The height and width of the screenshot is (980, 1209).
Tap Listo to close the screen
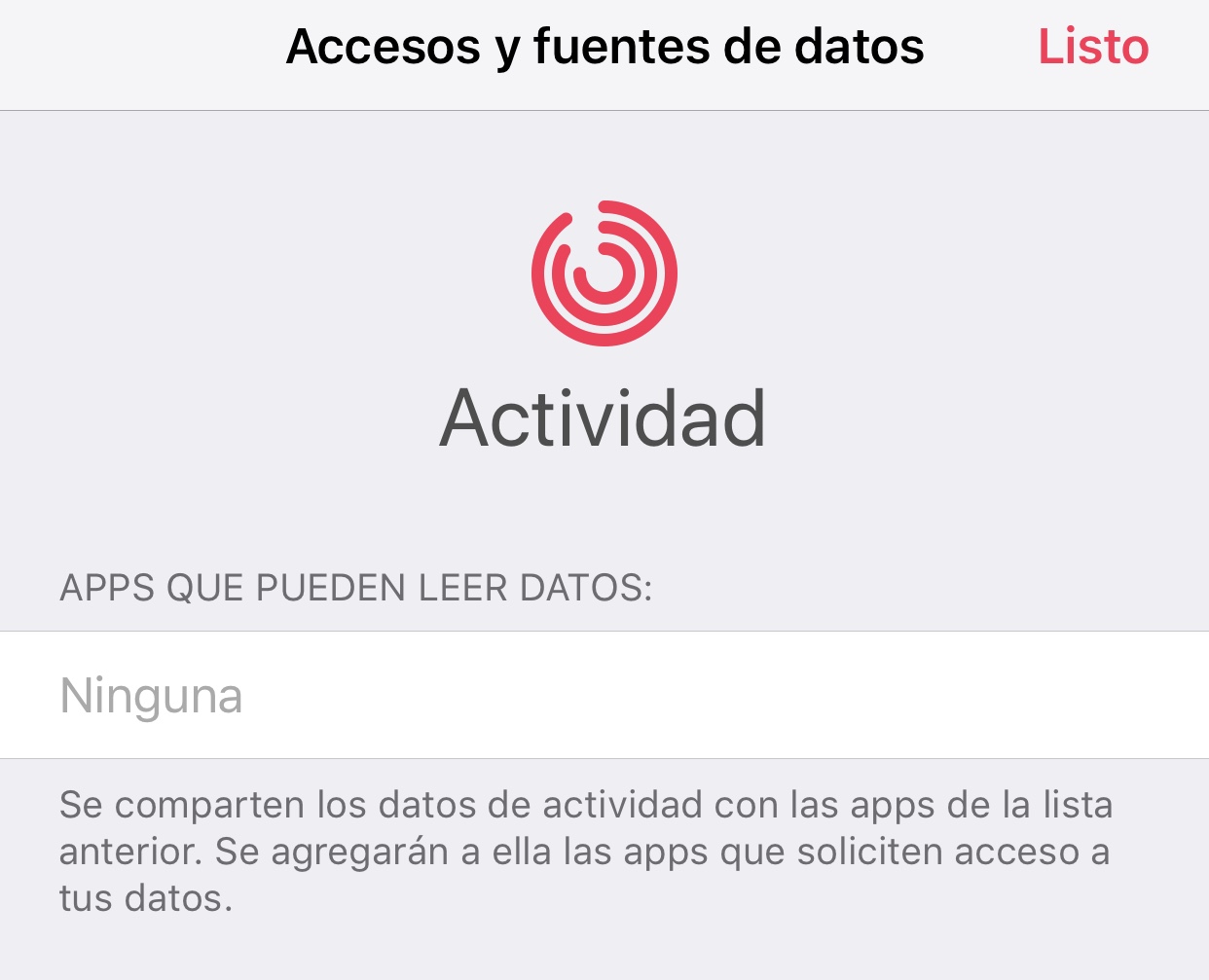(1093, 47)
